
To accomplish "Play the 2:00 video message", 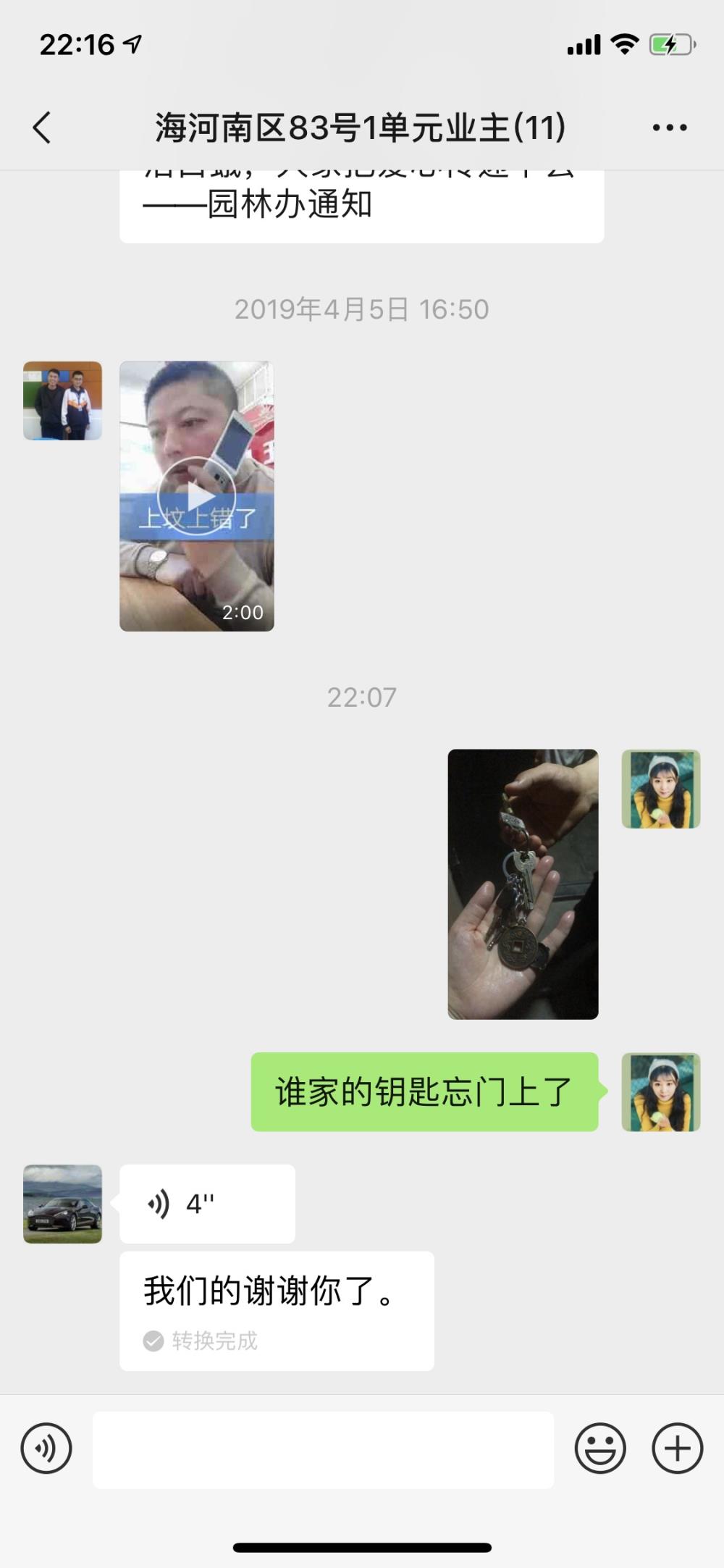I will point(197,496).
